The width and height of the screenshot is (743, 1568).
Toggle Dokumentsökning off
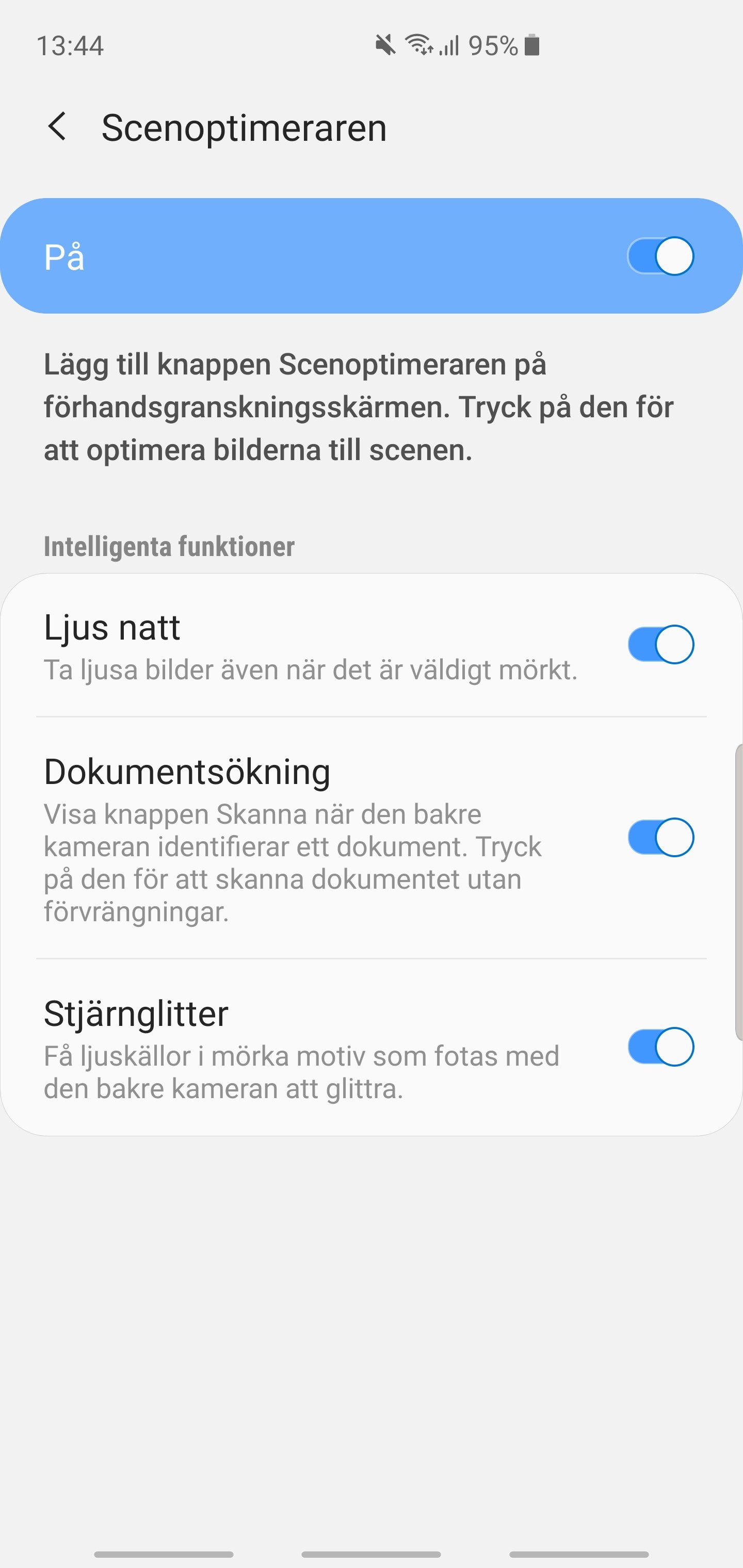point(661,837)
